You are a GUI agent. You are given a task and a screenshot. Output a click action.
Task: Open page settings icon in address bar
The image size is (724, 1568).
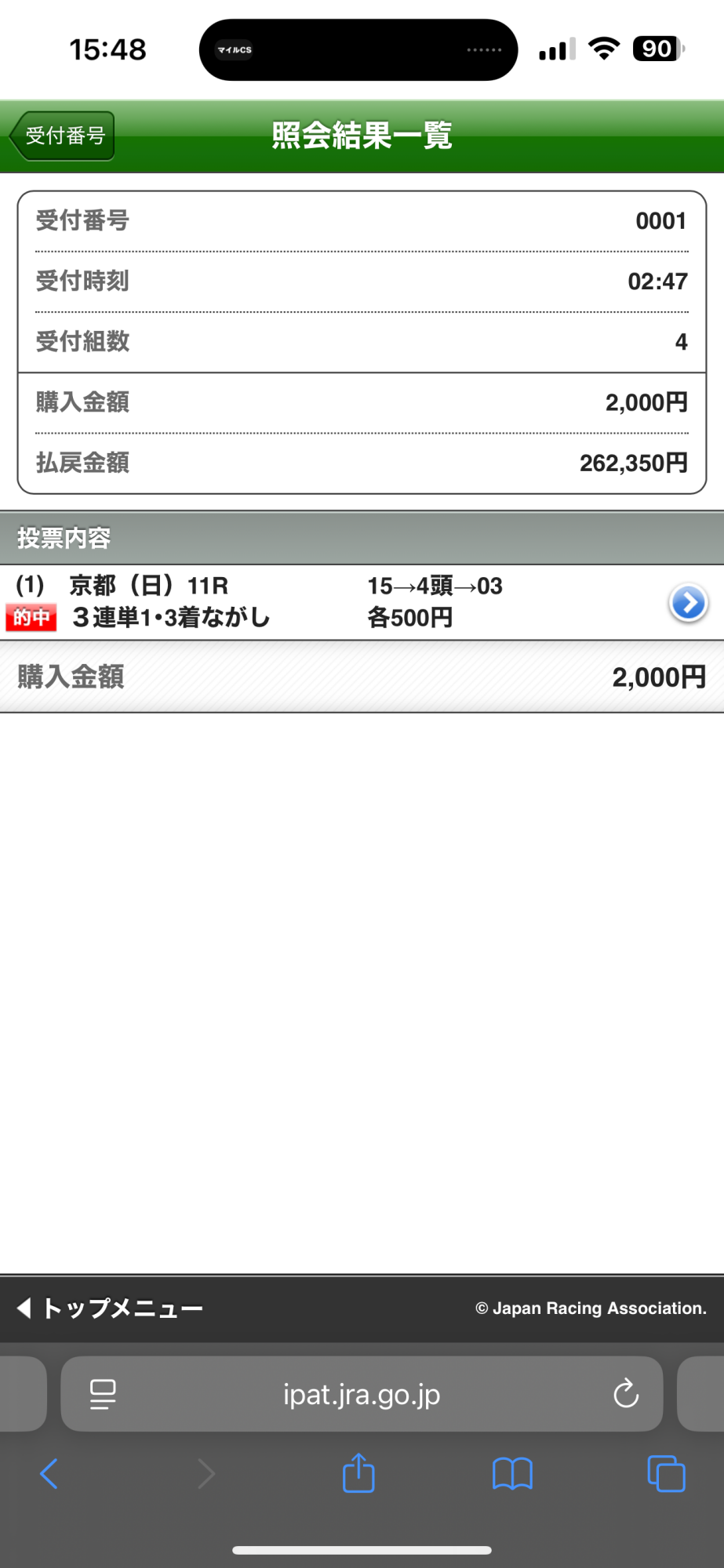(x=103, y=1395)
